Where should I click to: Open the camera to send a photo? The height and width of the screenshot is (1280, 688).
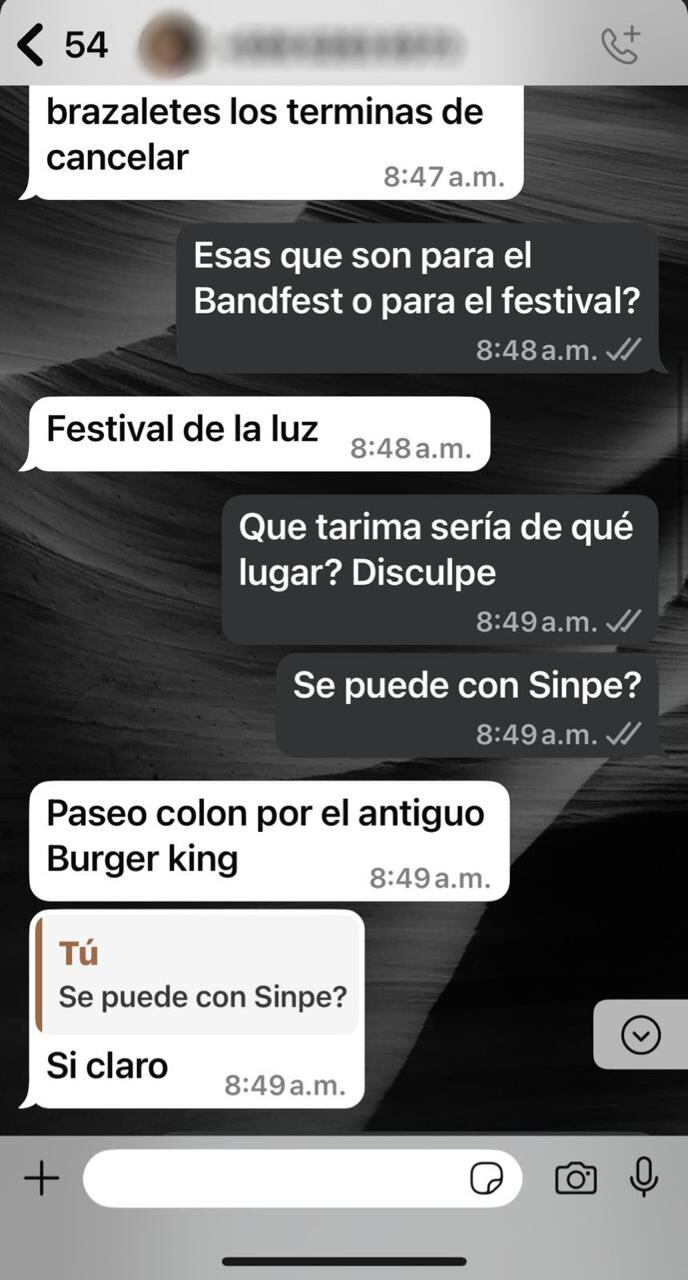(575, 1179)
